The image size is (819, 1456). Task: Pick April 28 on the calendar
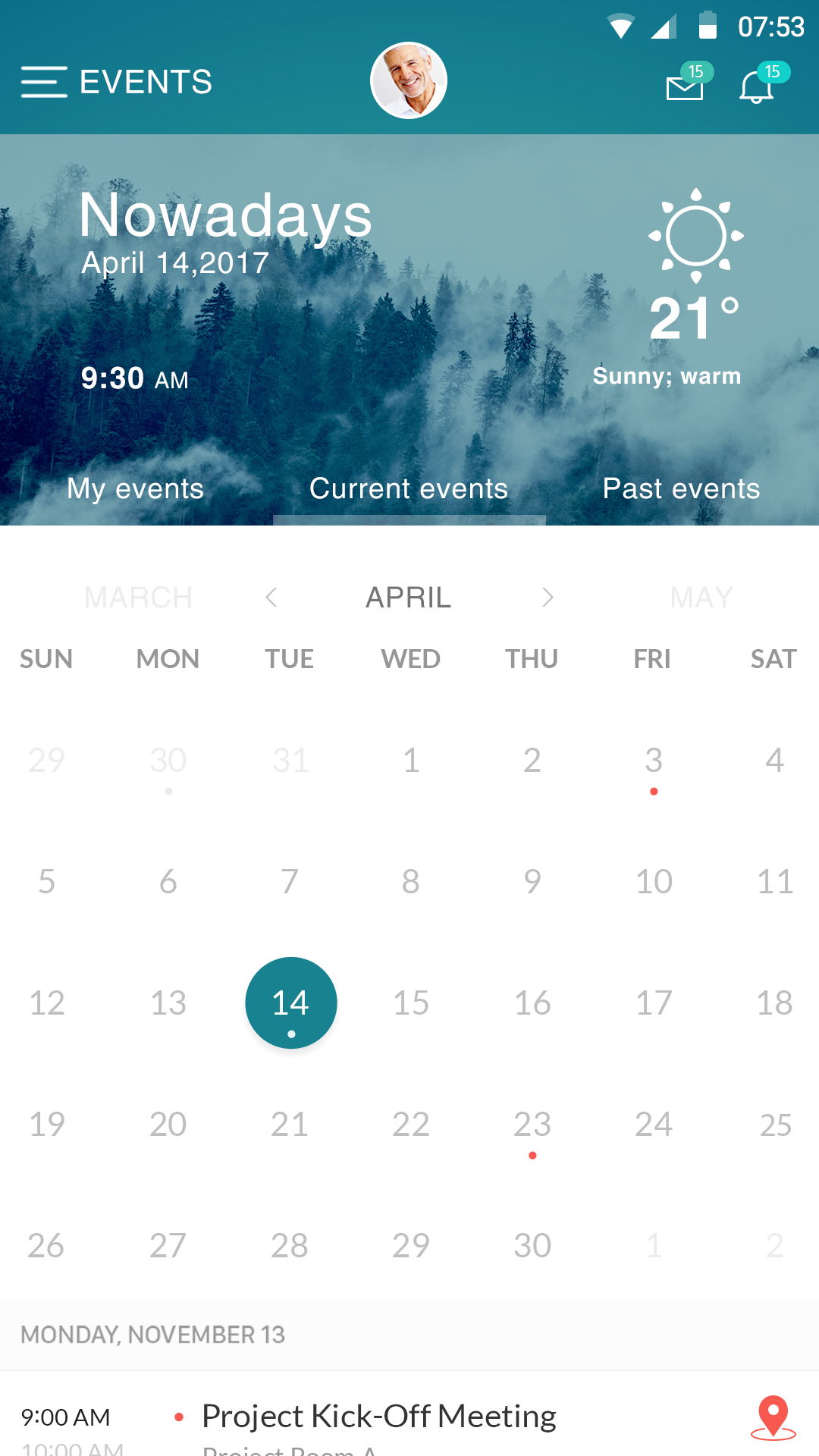pyautogui.click(x=290, y=1246)
